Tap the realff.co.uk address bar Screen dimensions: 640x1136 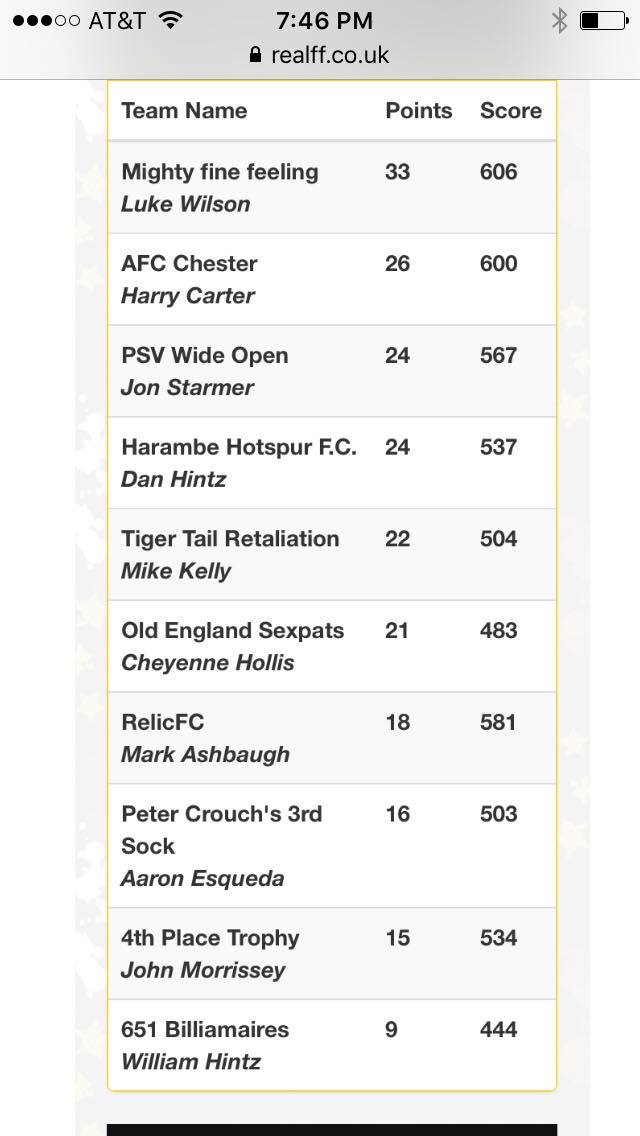(x=320, y=55)
